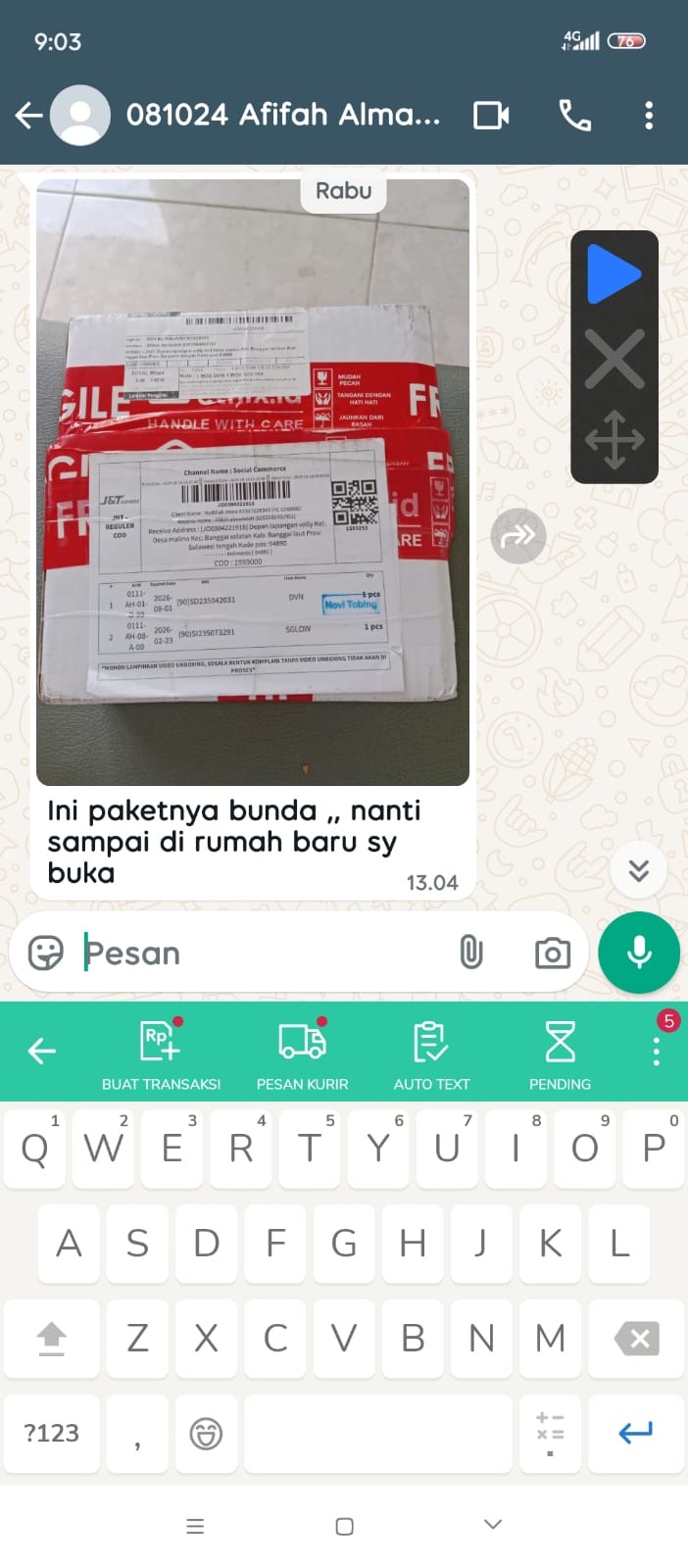This screenshot has height=1568, width=688.
Task: Open keyboard toolbar more options
Action: coord(657,1051)
